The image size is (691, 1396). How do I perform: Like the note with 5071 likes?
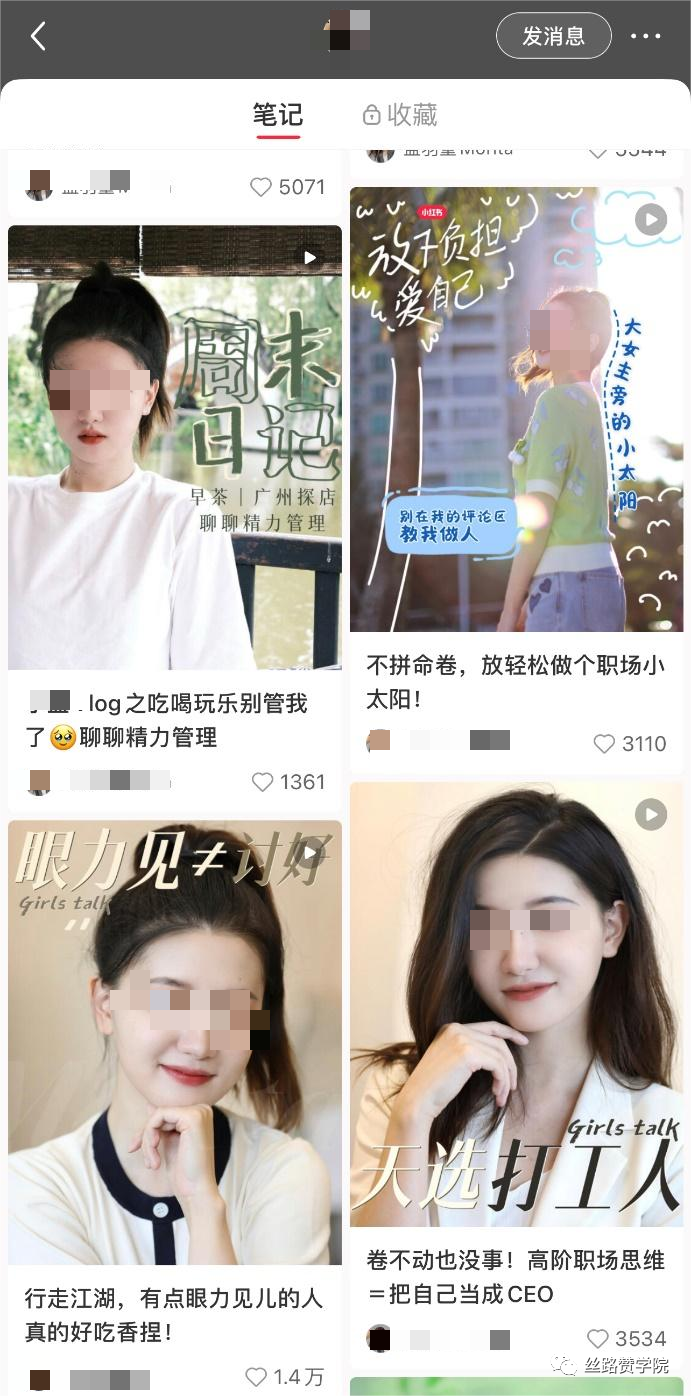point(261,187)
